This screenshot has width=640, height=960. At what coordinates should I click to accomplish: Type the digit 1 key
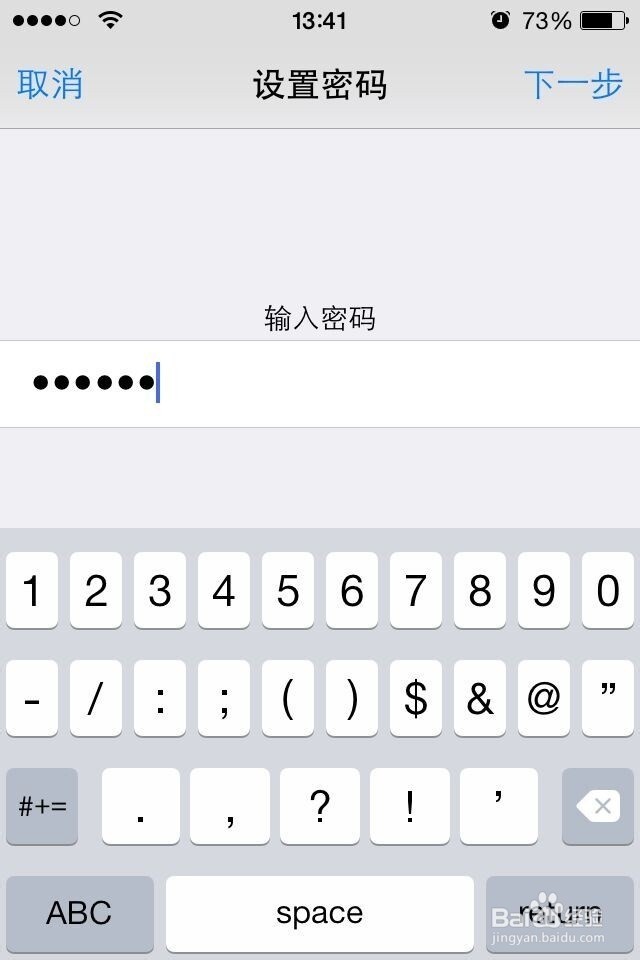[32, 591]
